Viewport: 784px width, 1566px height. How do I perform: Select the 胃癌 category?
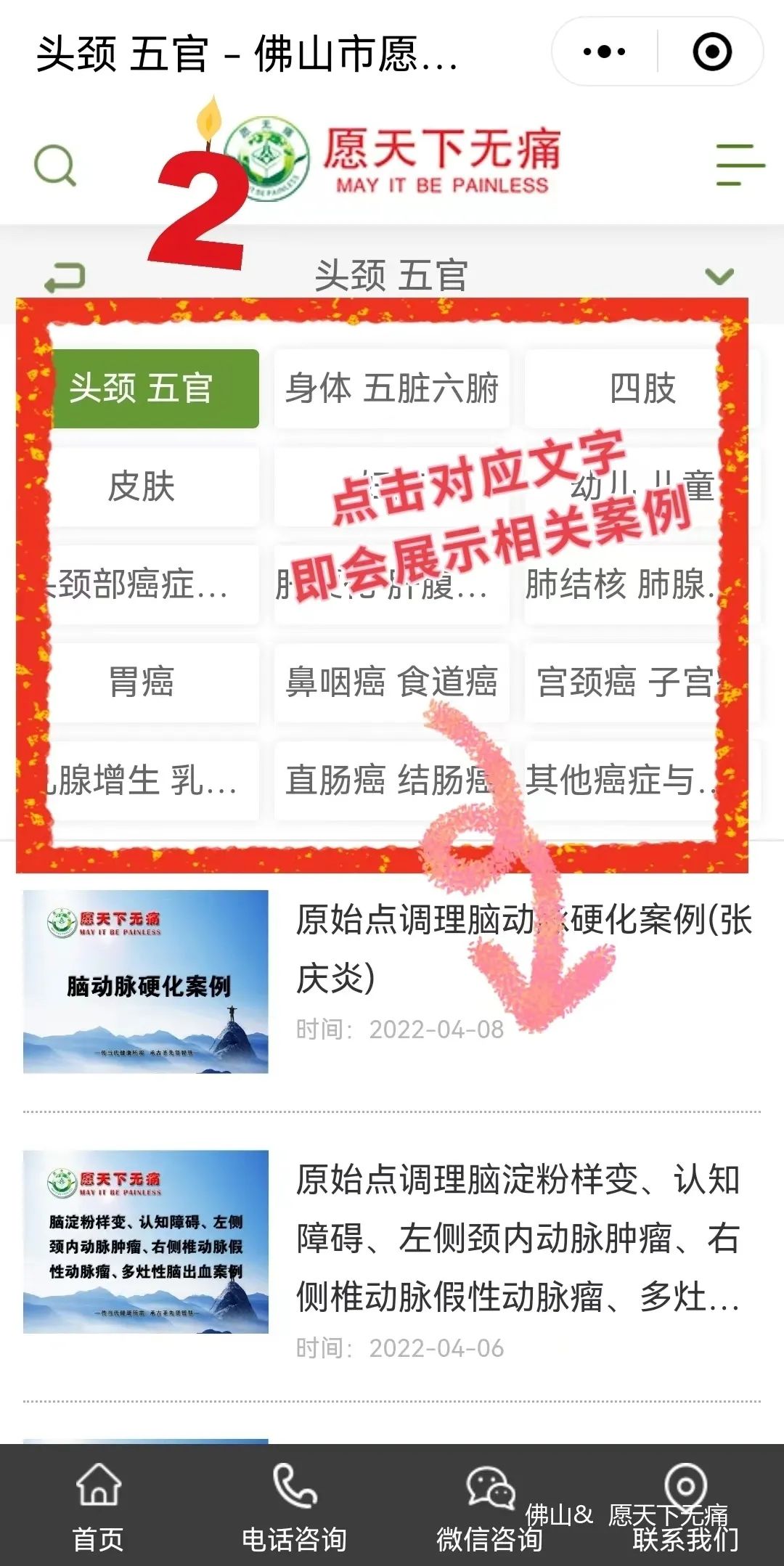coord(142,682)
